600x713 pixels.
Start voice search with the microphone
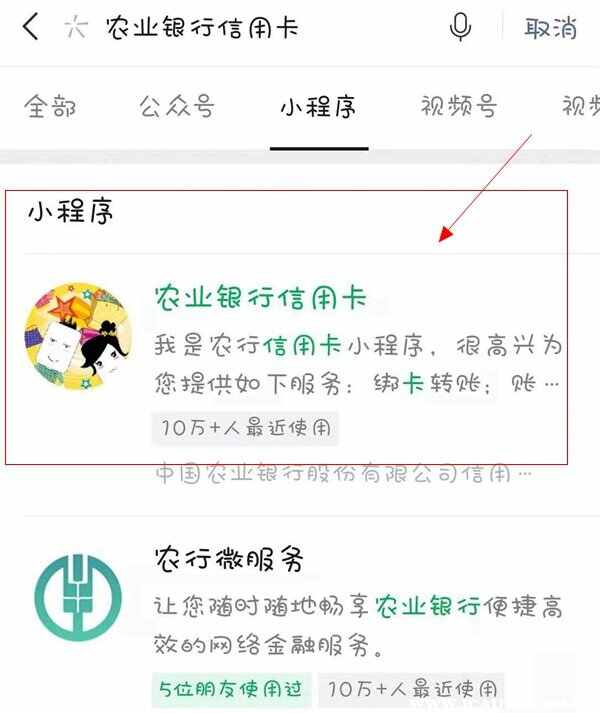coord(461,28)
